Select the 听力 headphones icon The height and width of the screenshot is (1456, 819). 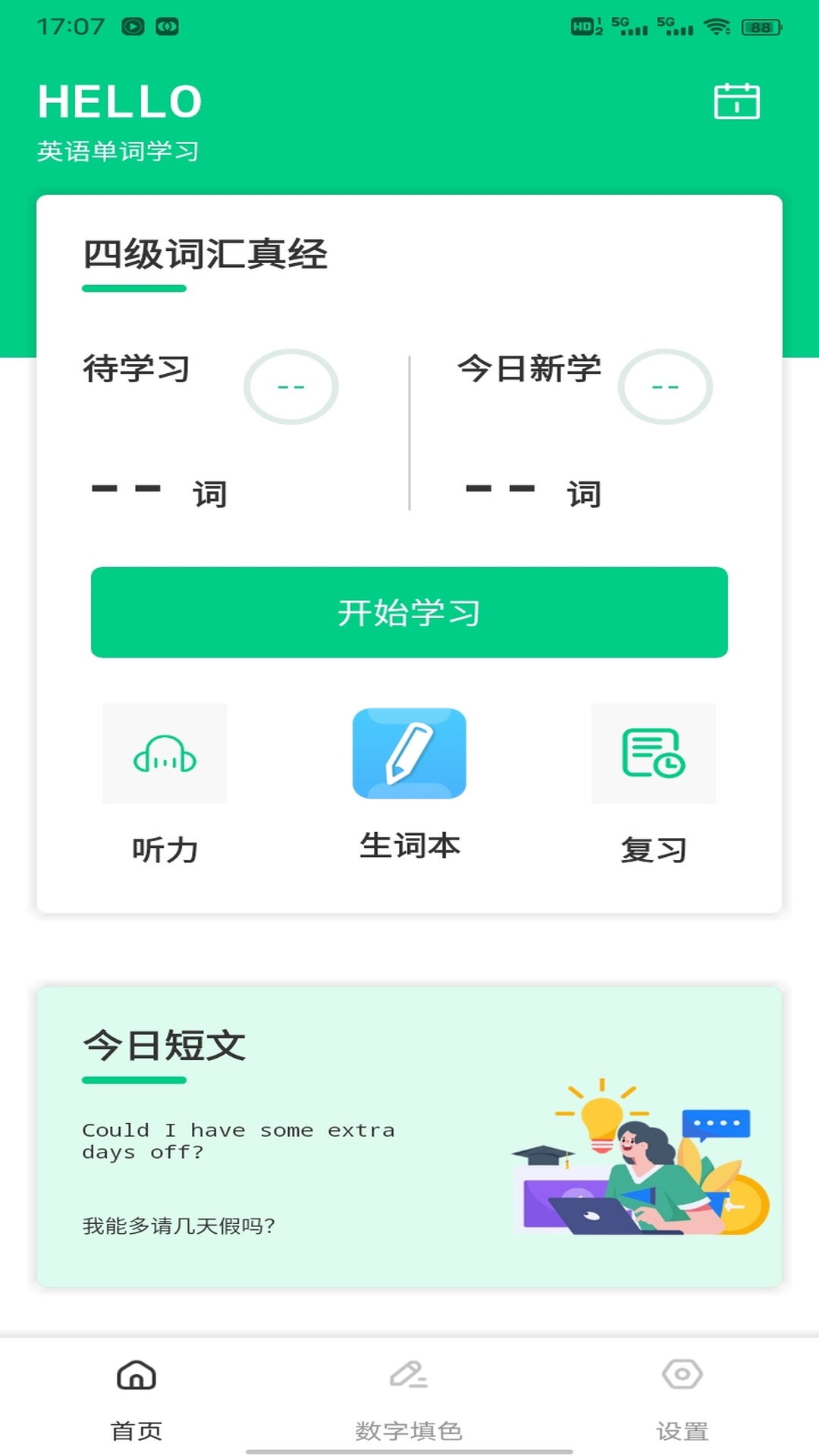(x=164, y=755)
